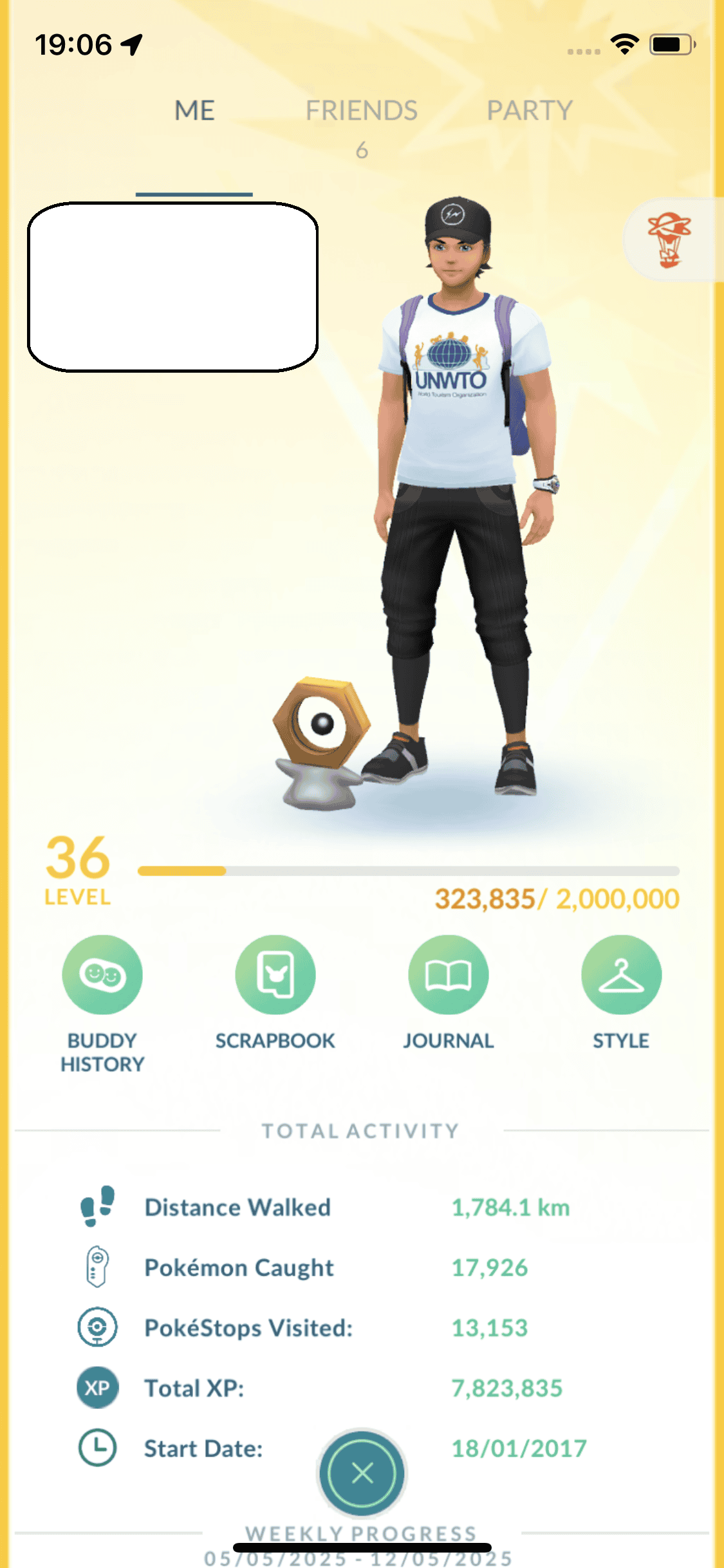The width and height of the screenshot is (724, 1568).
Task: View the Journal
Action: (449, 975)
